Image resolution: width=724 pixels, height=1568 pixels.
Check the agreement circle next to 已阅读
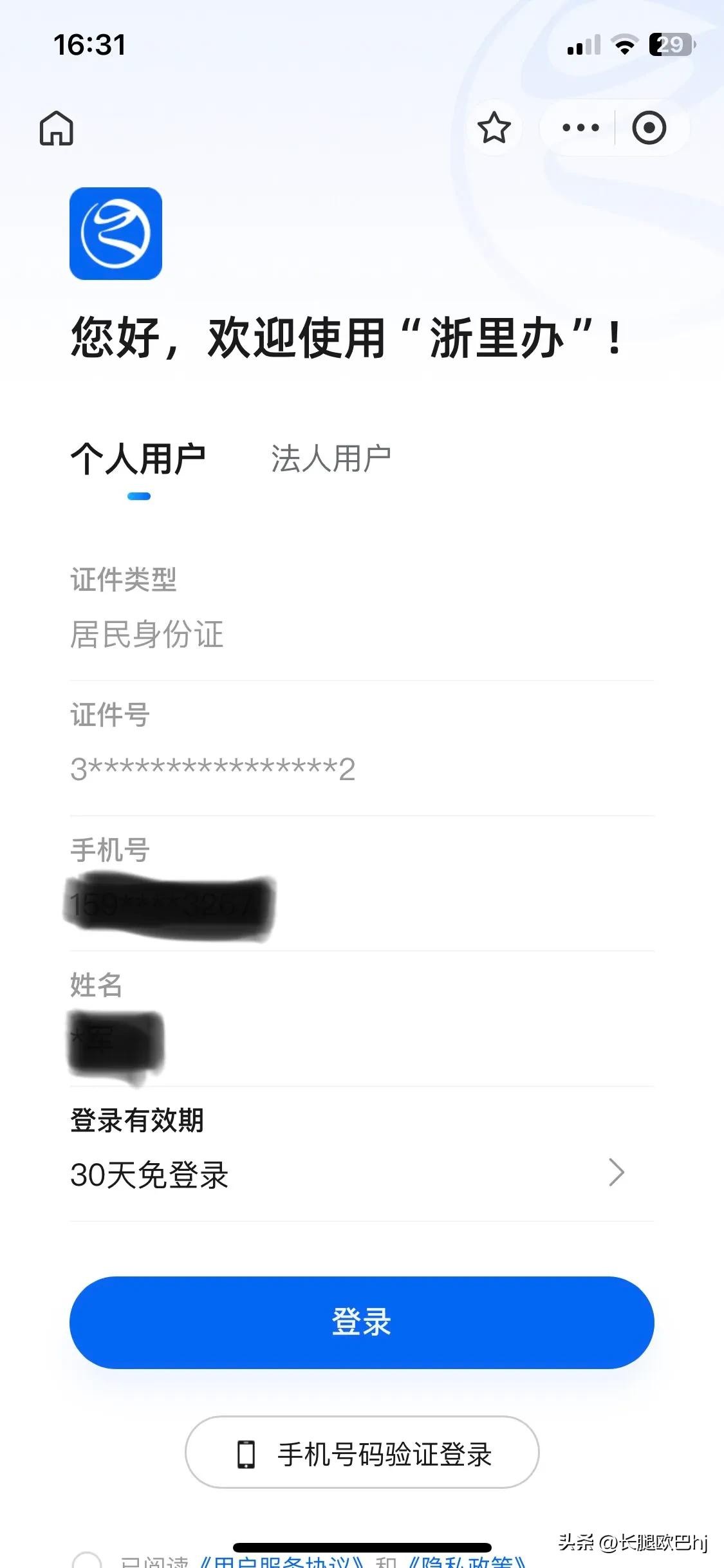87,1562
